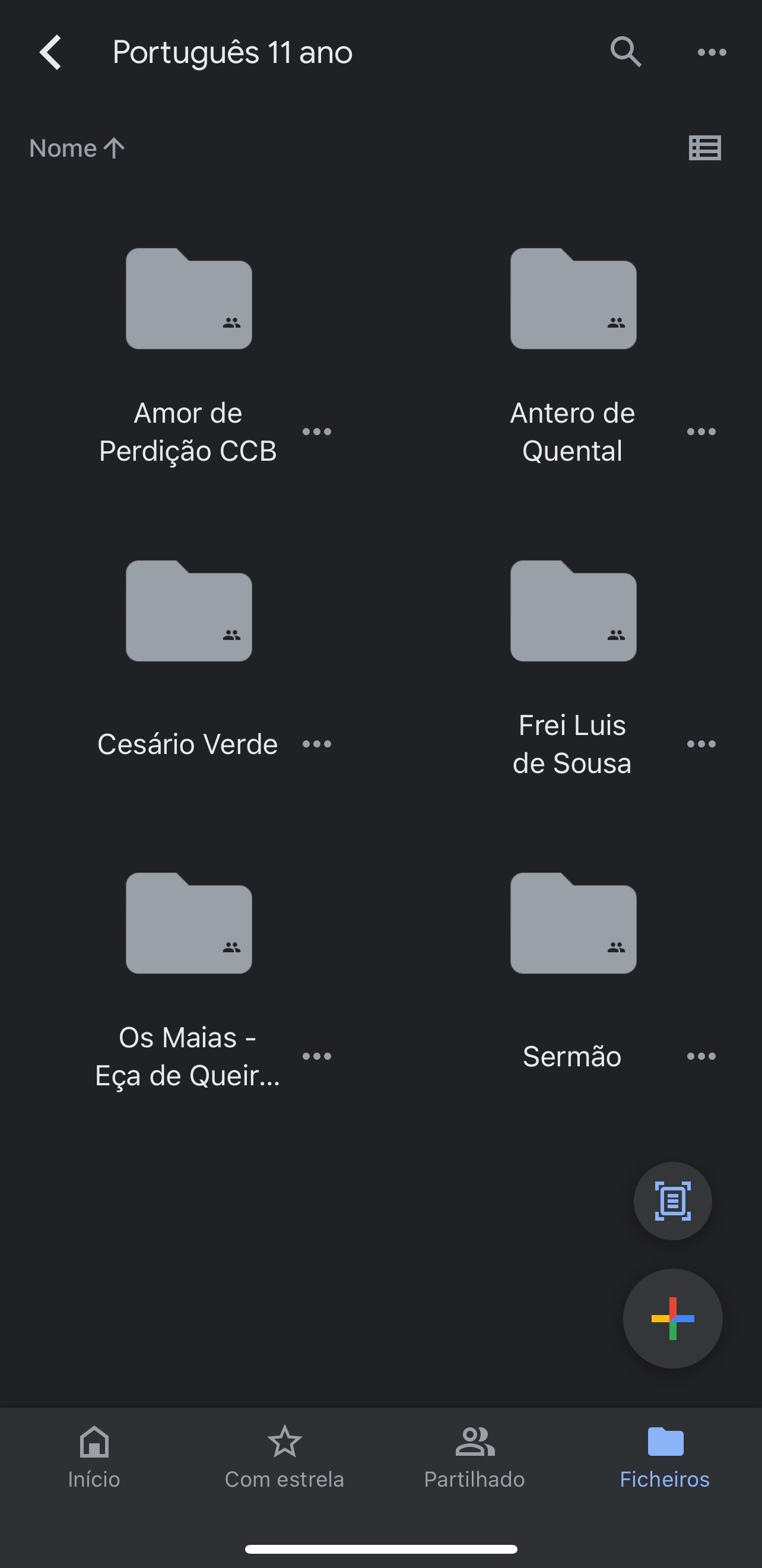Image resolution: width=762 pixels, height=1568 pixels.
Task: Open the top bar overflow menu
Action: pos(712,52)
